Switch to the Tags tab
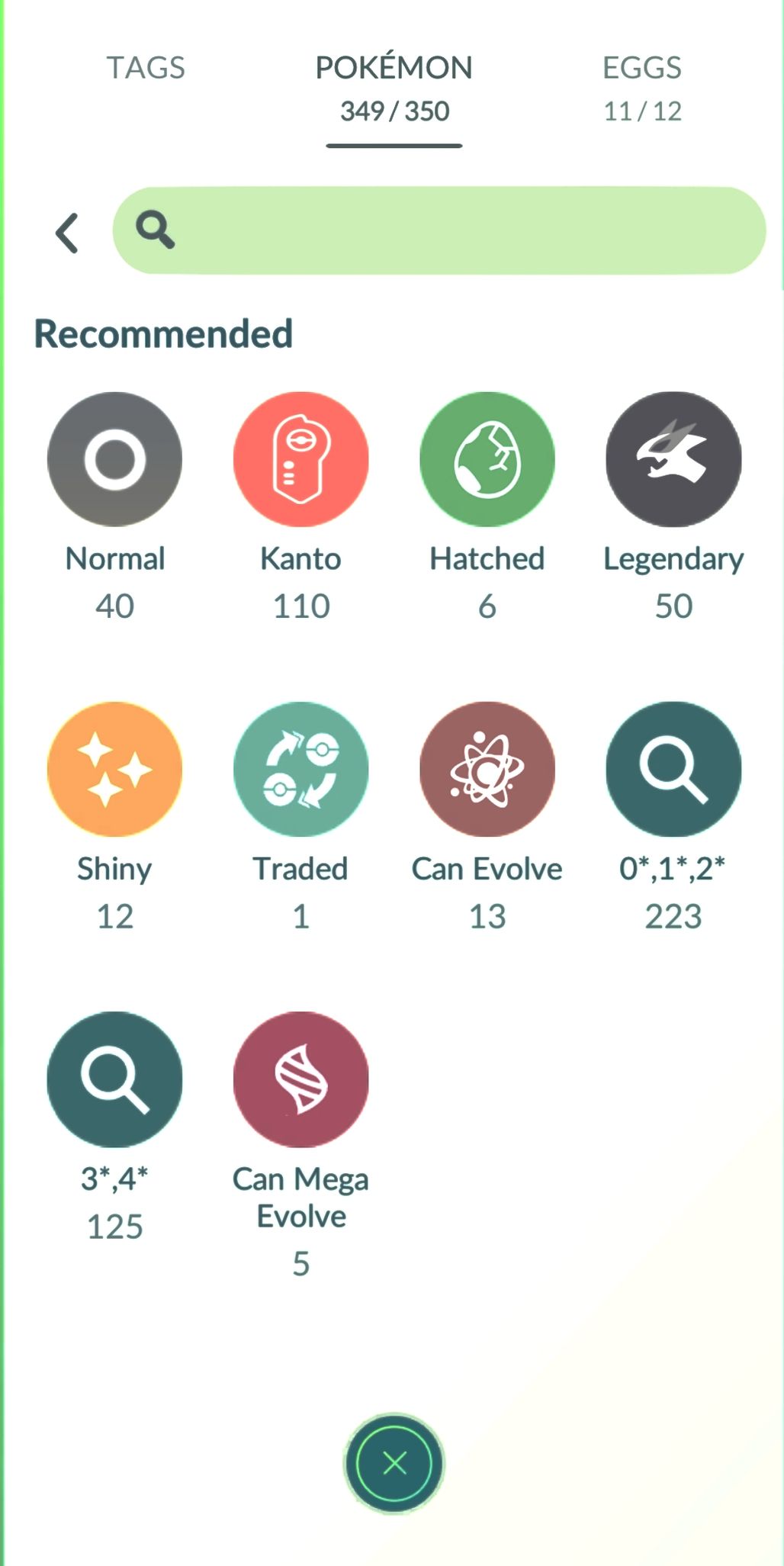Image resolution: width=784 pixels, height=1566 pixels. click(x=146, y=68)
